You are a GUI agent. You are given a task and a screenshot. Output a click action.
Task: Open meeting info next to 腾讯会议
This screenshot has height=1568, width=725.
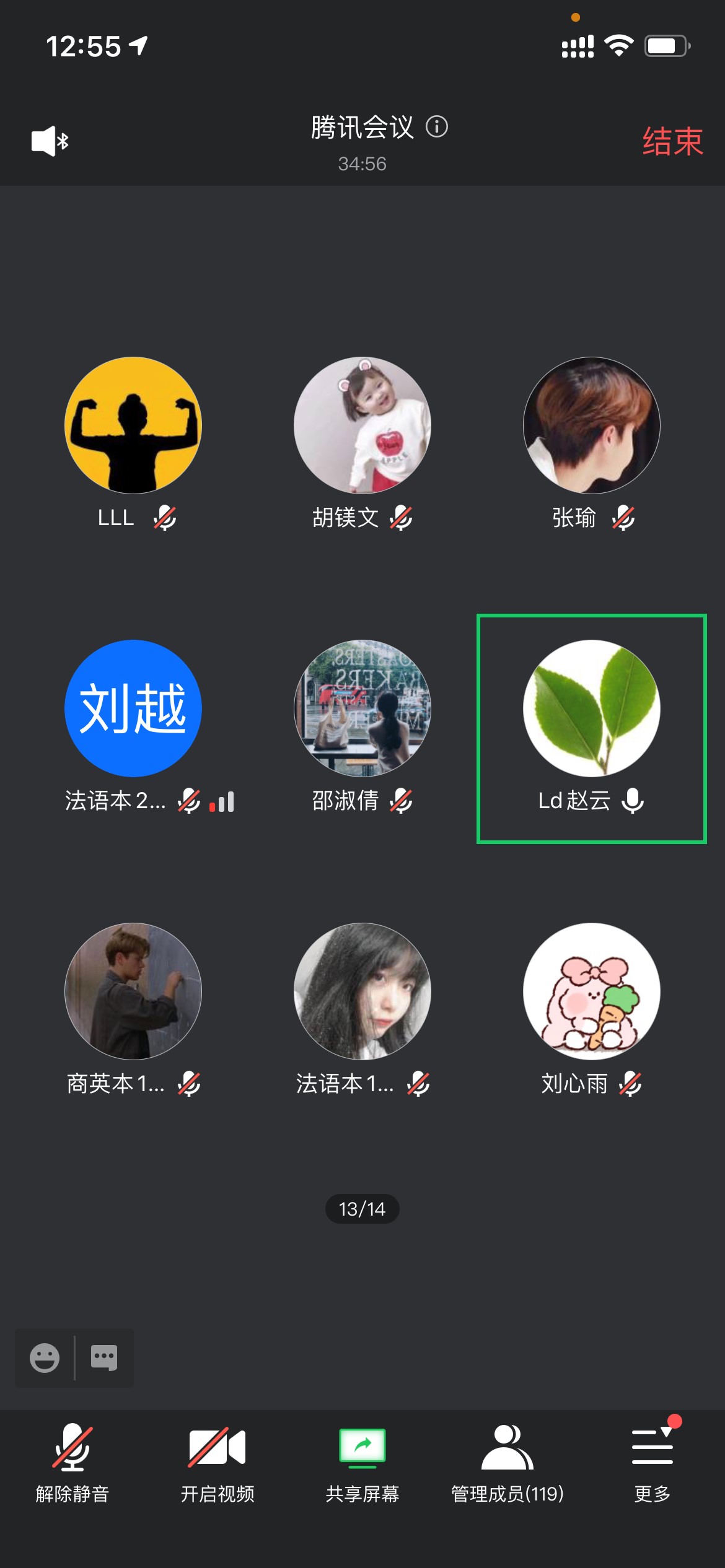point(437,127)
